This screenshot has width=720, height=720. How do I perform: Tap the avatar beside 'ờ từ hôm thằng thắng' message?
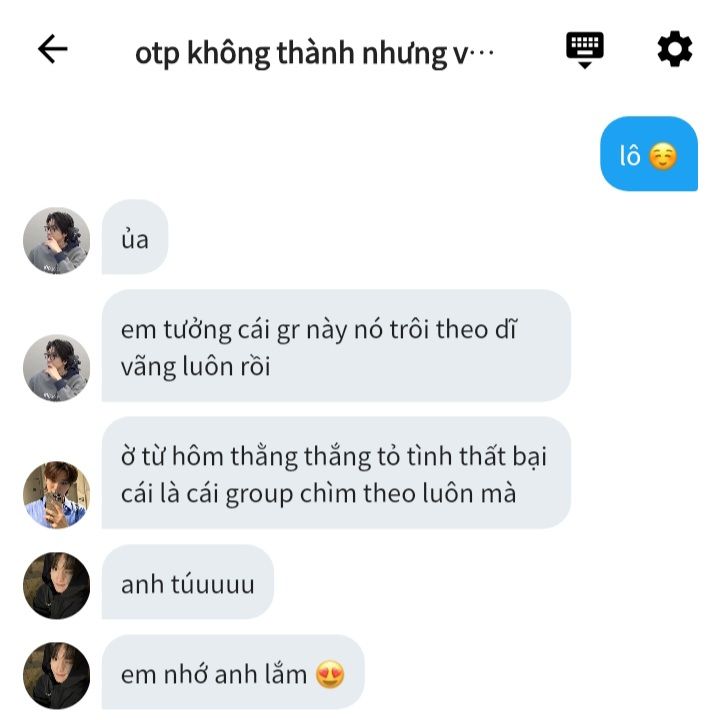(x=57, y=494)
